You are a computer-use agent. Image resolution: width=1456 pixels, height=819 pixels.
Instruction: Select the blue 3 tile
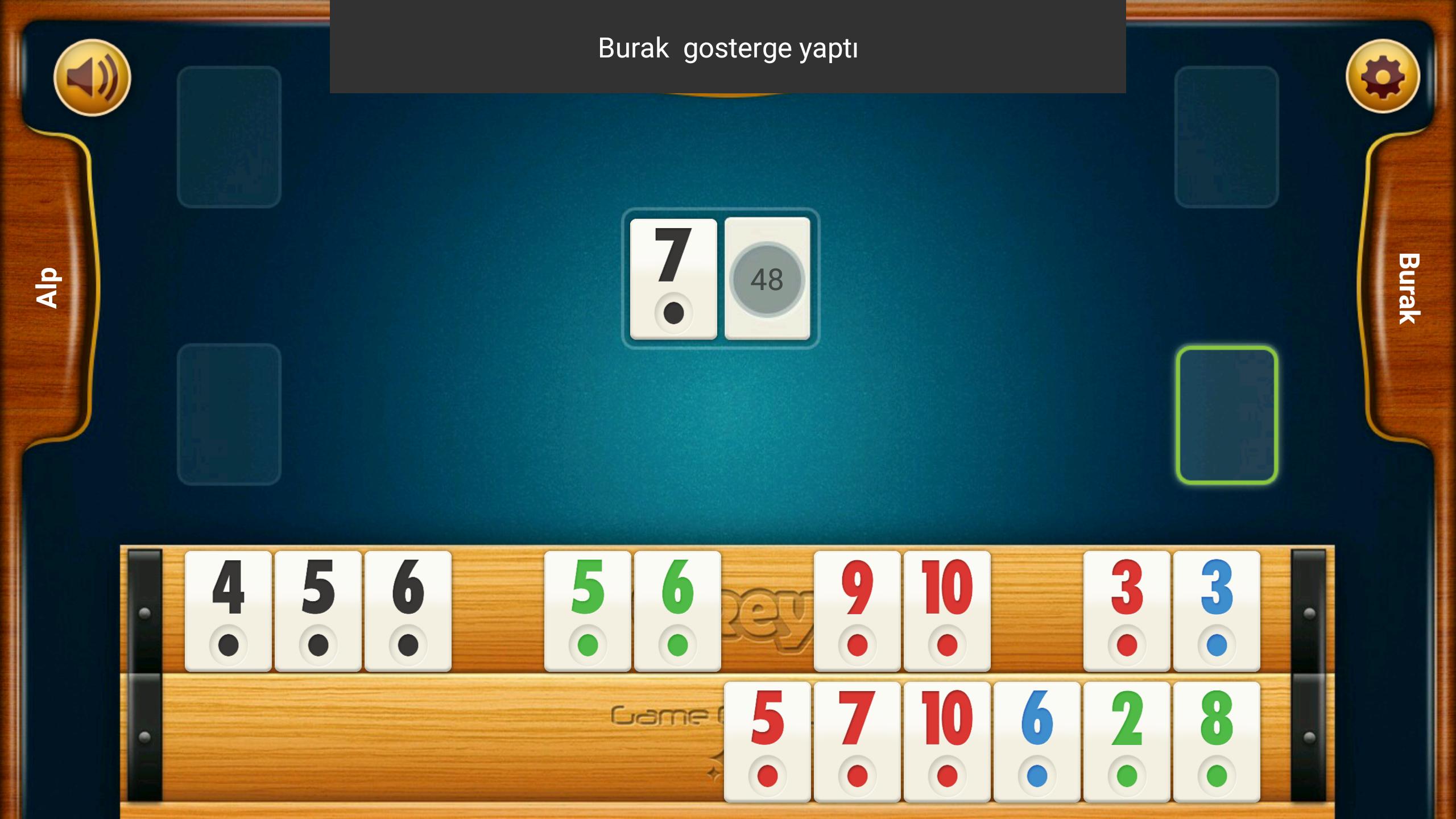tap(1217, 611)
